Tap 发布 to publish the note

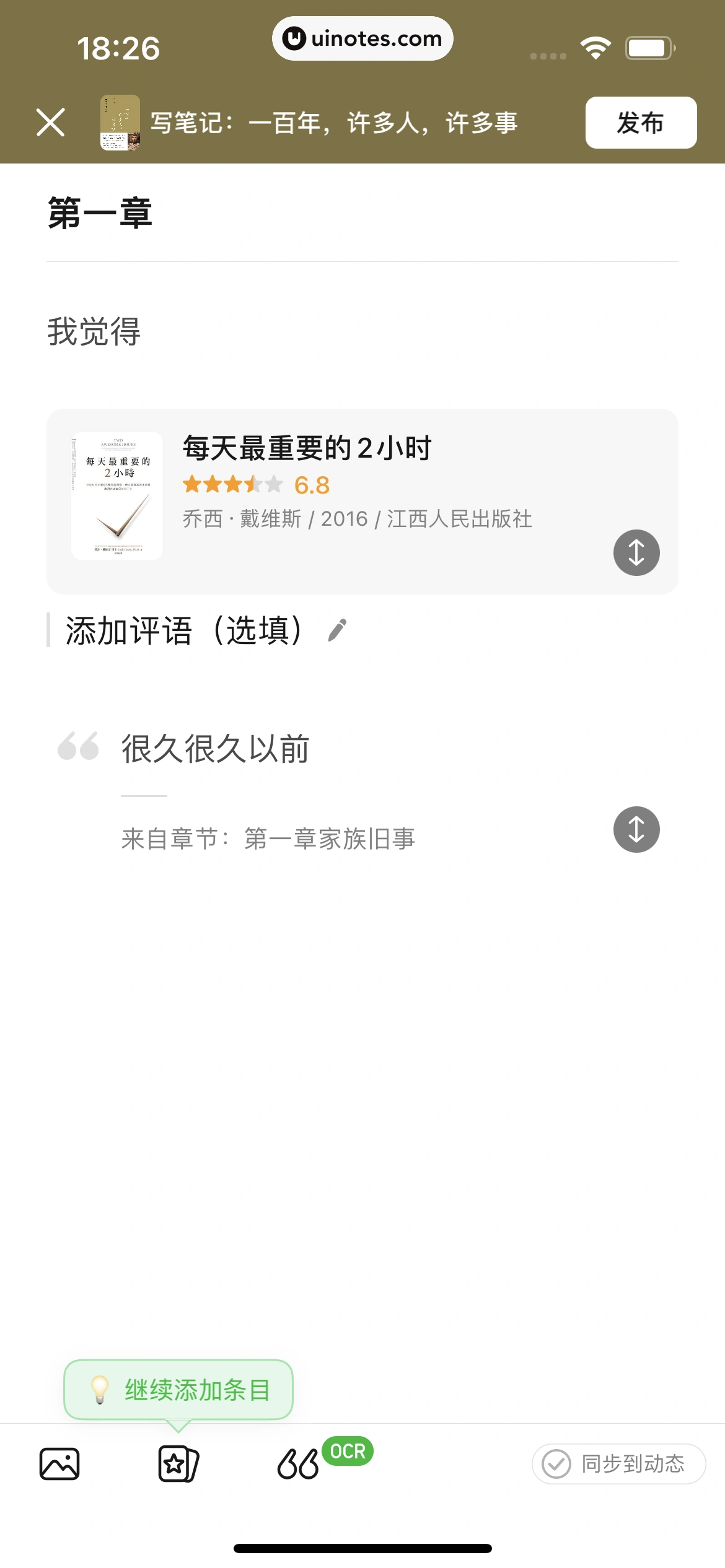click(641, 123)
